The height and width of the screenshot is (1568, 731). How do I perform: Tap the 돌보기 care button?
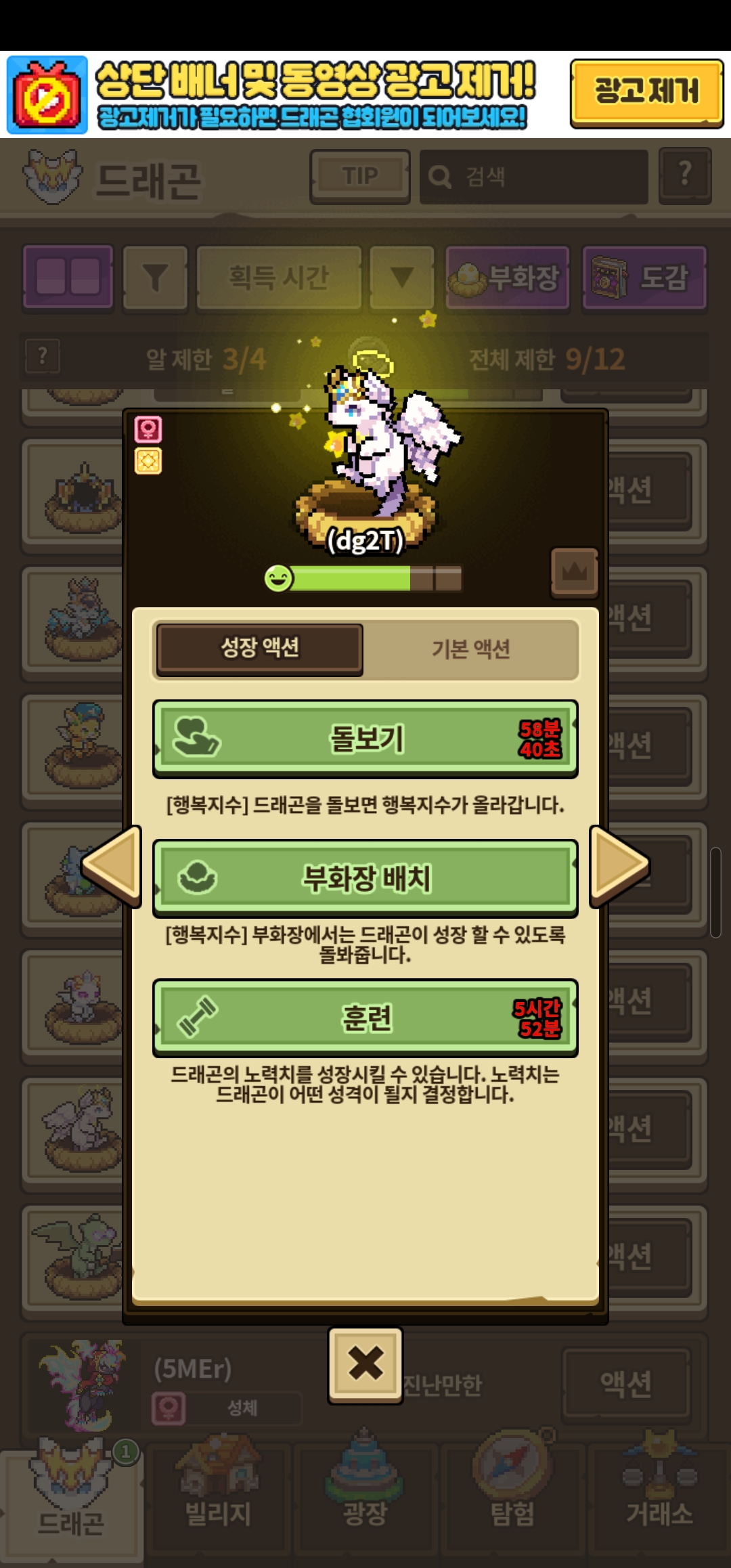click(x=365, y=738)
